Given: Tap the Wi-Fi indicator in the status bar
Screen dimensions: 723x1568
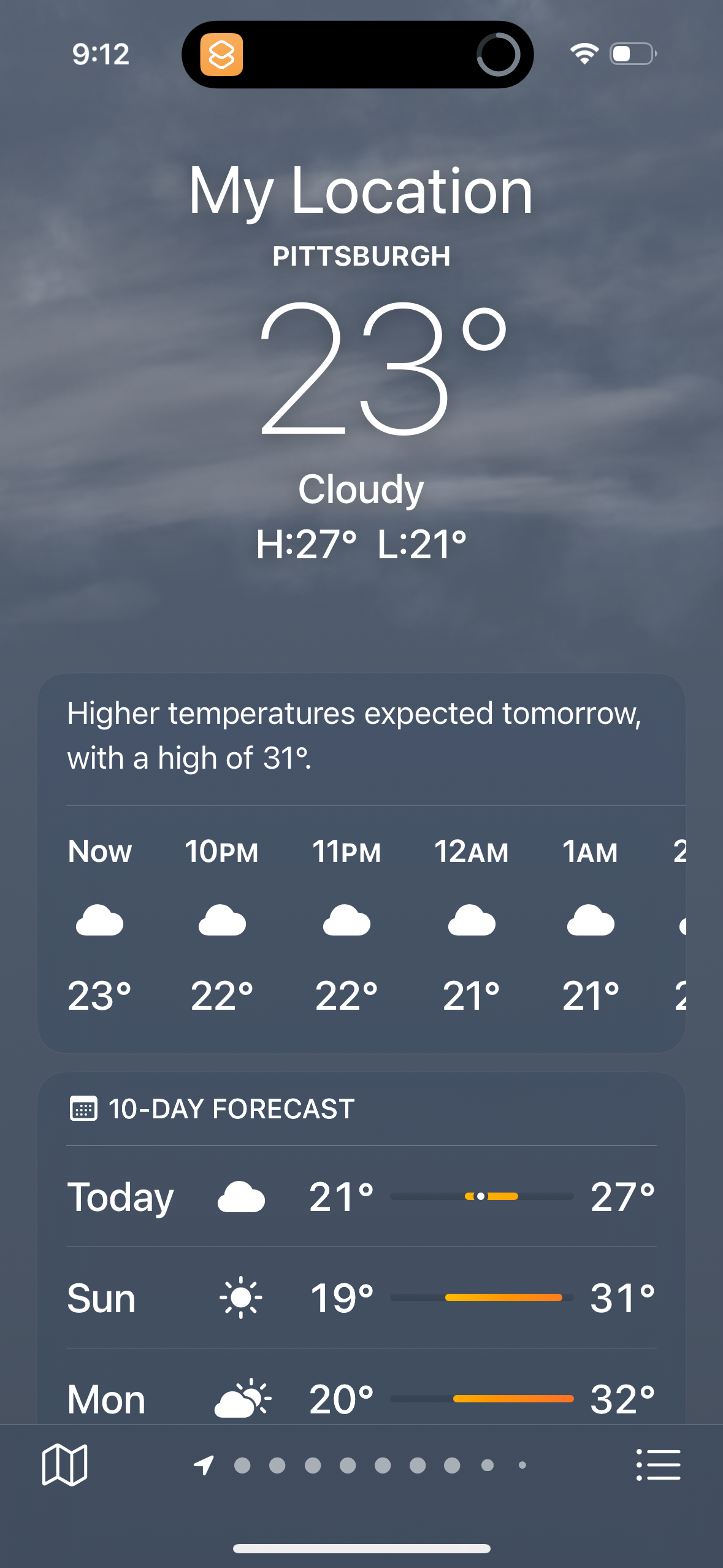Looking at the screenshot, I should pos(583,54).
